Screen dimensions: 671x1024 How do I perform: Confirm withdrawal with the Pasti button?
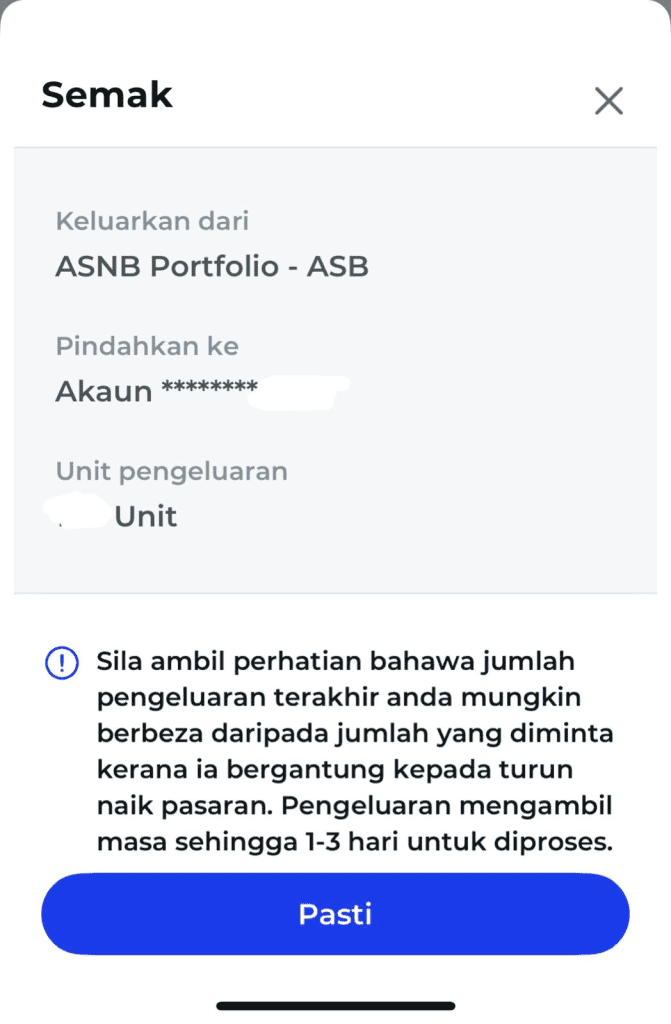tap(335, 914)
